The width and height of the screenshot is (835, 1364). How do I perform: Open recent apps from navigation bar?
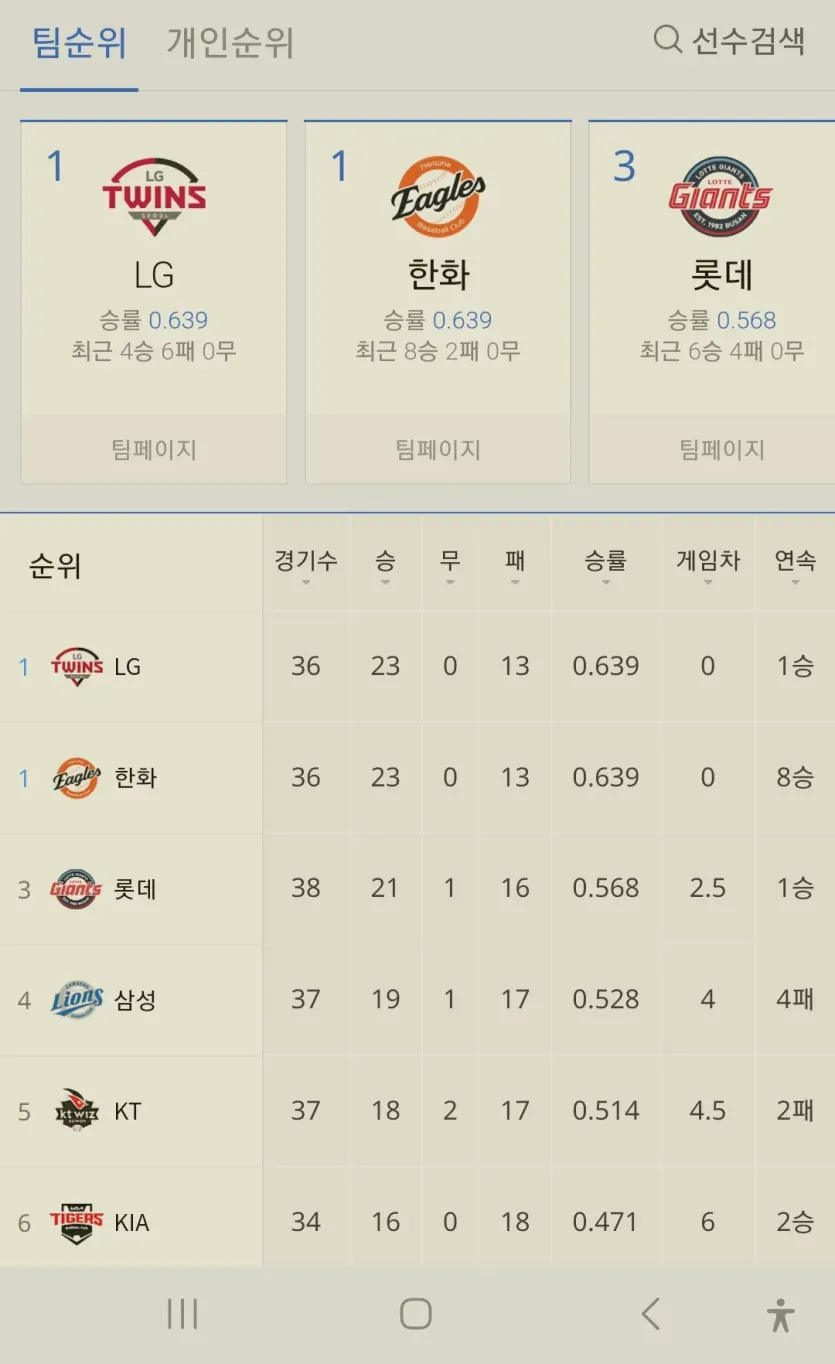(182, 1314)
